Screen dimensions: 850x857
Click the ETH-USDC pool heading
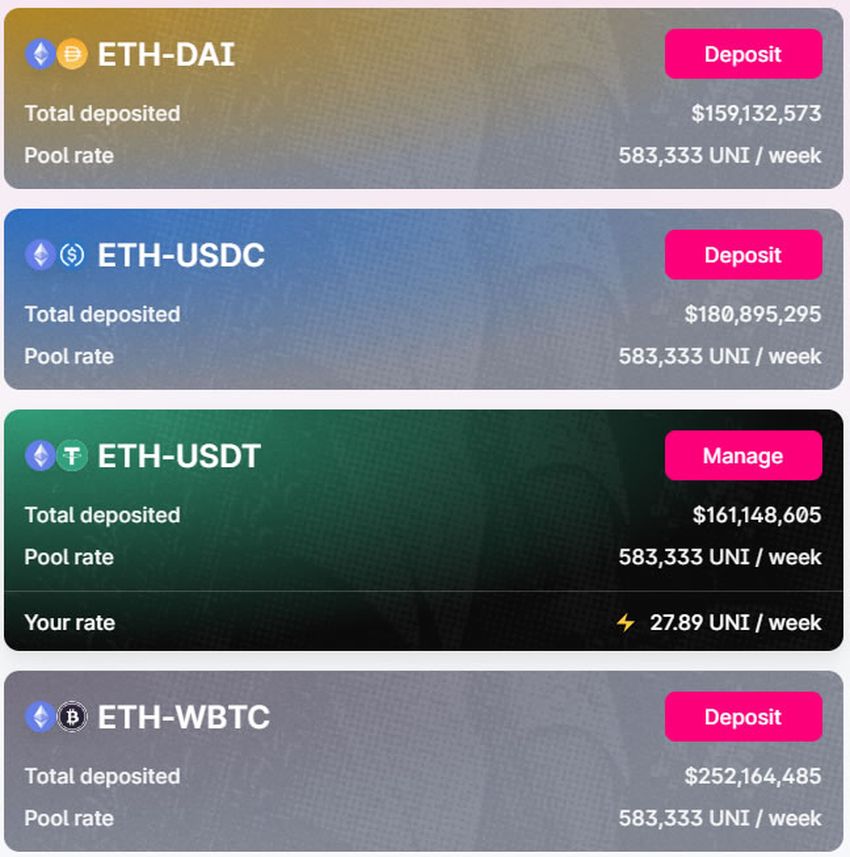pyautogui.click(x=183, y=256)
